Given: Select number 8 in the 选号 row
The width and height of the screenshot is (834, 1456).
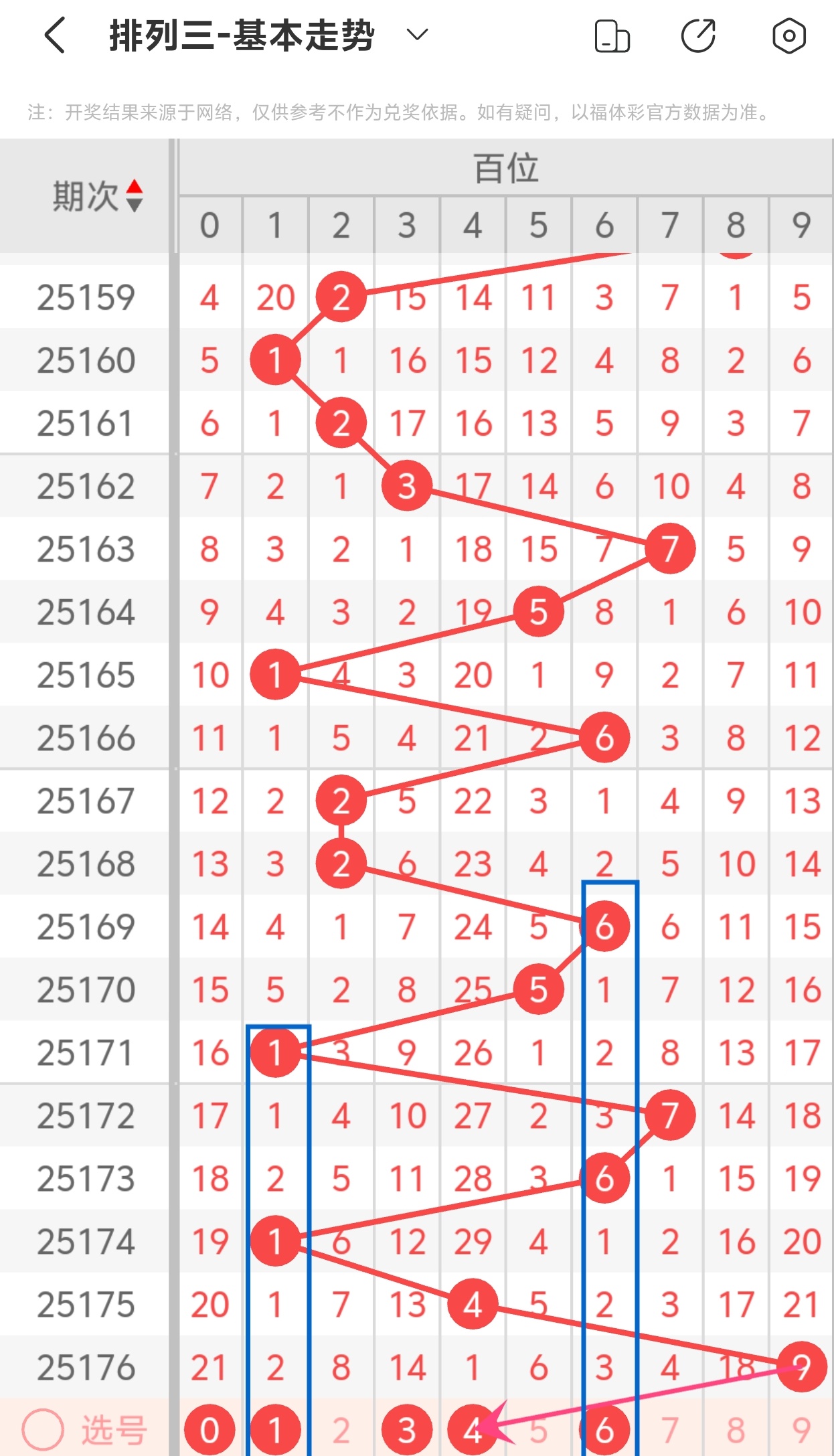Looking at the screenshot, I should coord(736,1431).
